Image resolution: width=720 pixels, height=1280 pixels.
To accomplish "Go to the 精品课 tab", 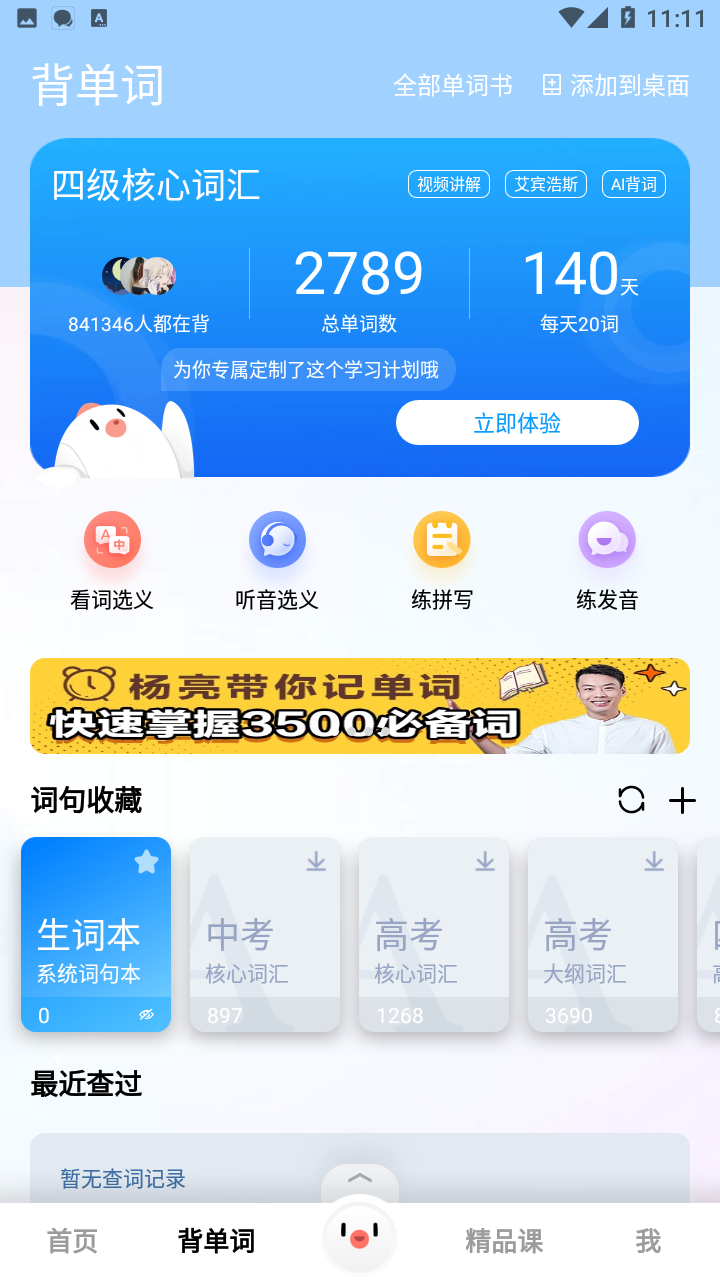I will [x=504, y=1241].
